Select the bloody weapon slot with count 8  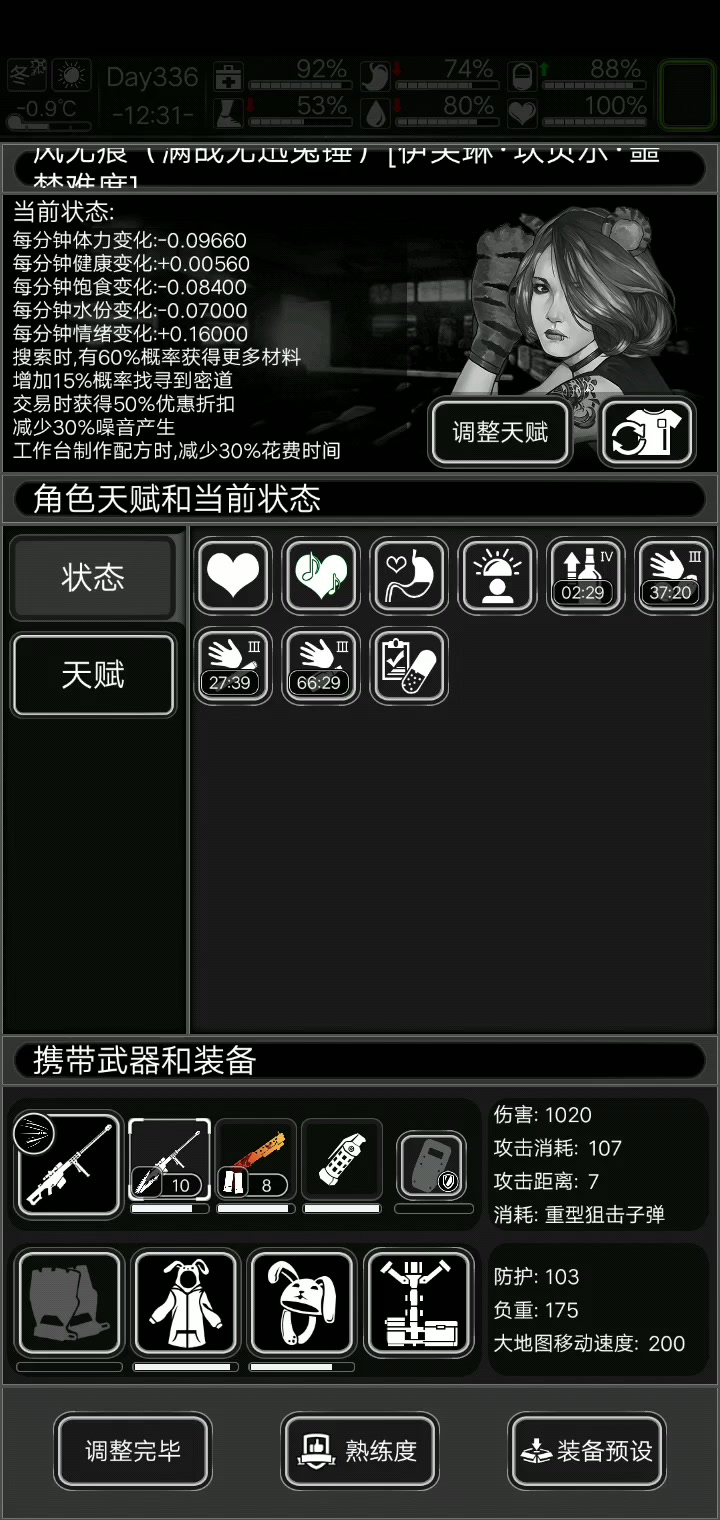pyautogui.click(x=255, y=1159)
